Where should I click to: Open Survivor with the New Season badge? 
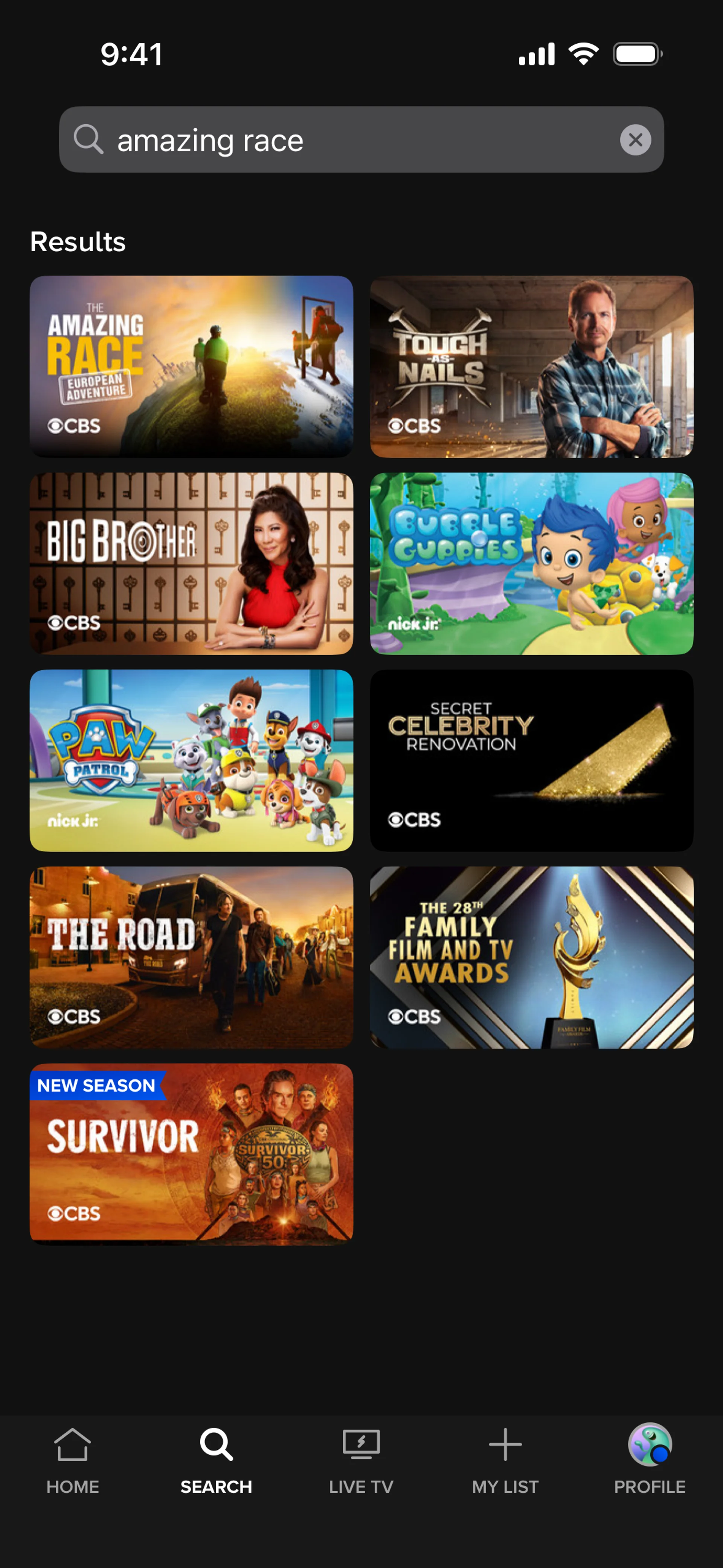(x=191, y=1154)
